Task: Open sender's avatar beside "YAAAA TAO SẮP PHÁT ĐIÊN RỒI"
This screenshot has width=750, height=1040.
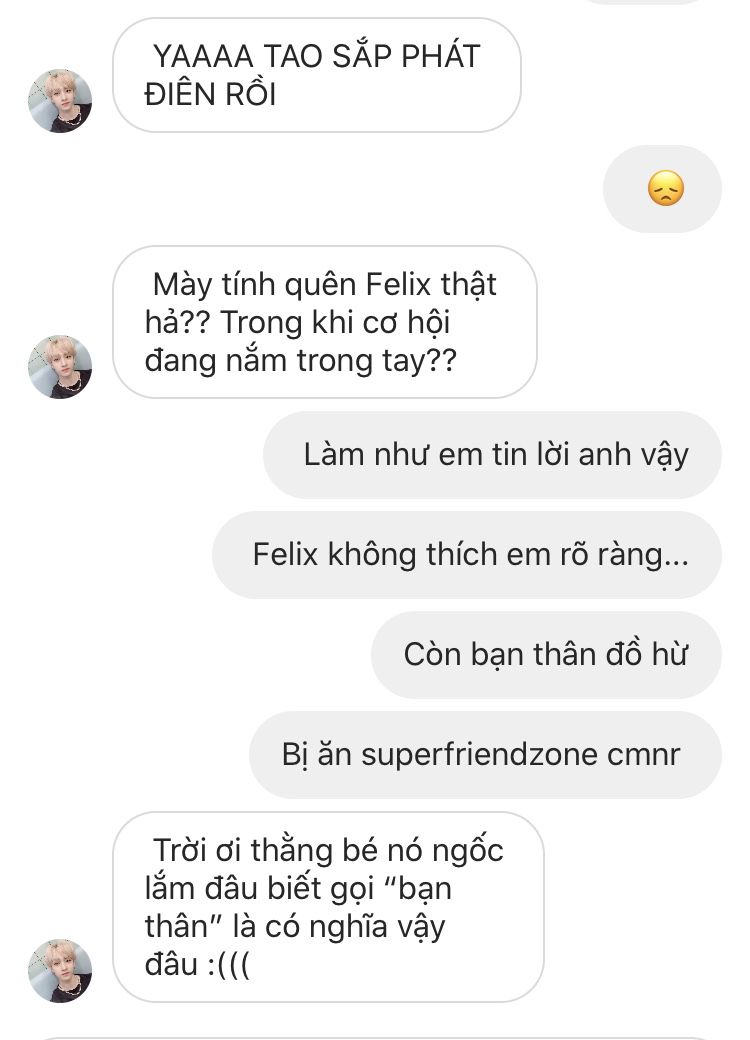Action: pyautogui.click(x=60, y=101)
